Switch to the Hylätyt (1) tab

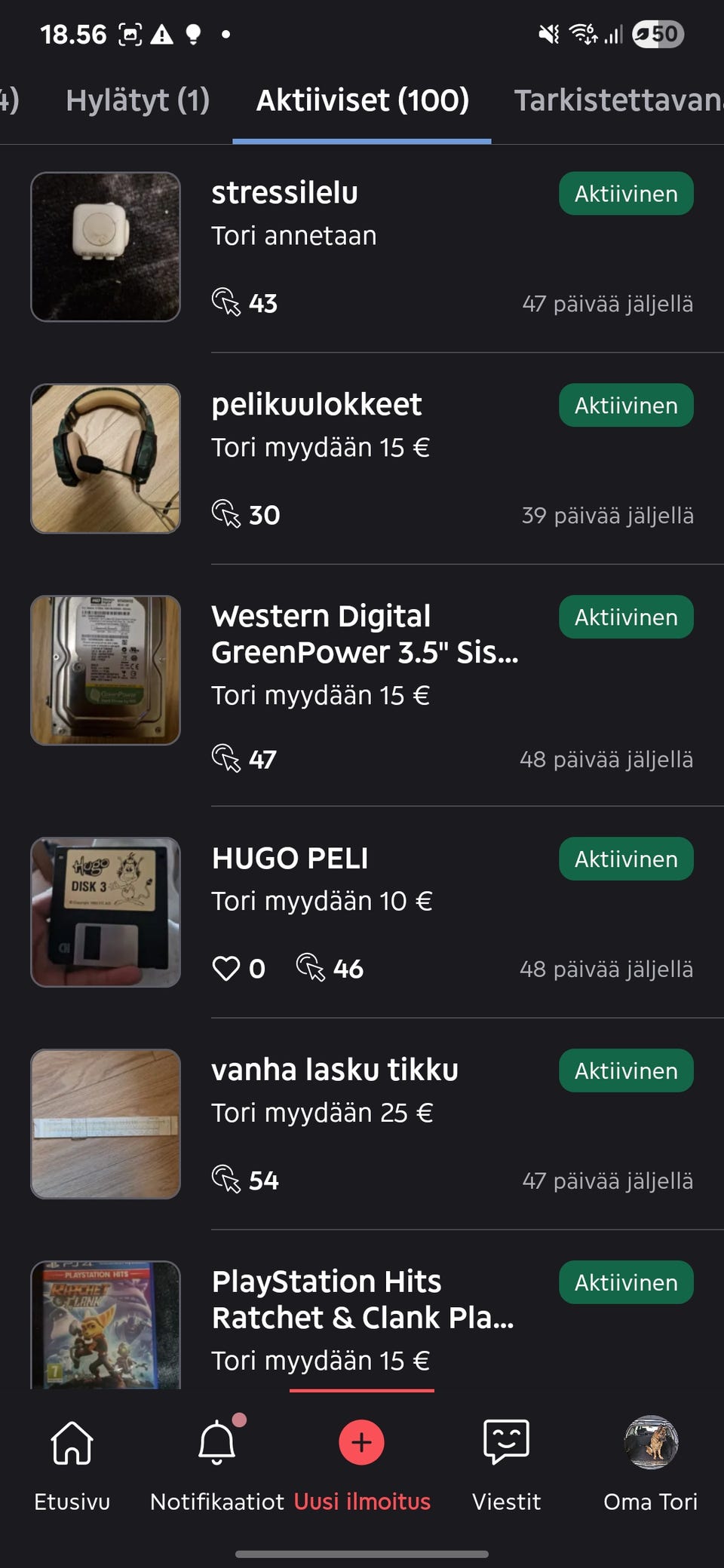click(137, 100)
